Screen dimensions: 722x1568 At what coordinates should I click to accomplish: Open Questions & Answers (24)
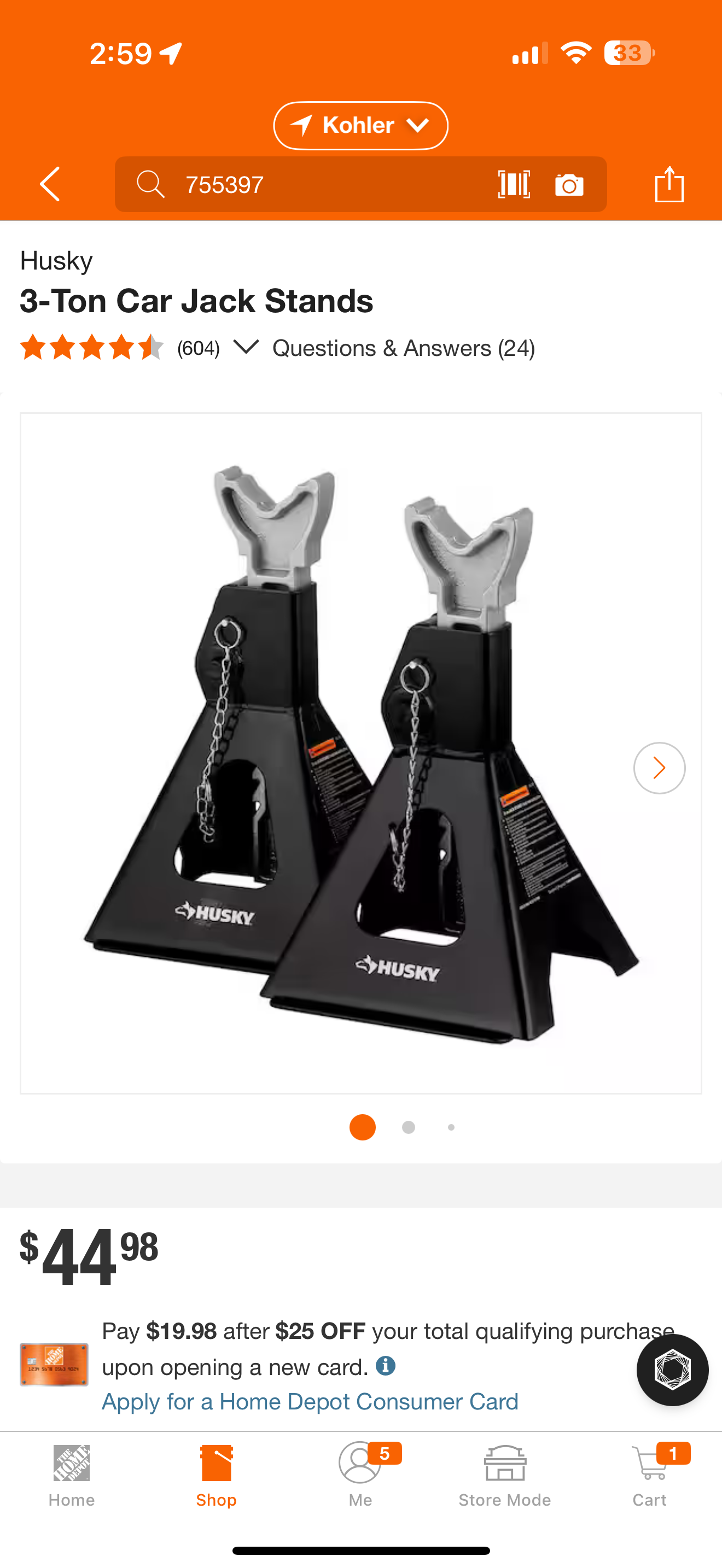coord(403,348)
